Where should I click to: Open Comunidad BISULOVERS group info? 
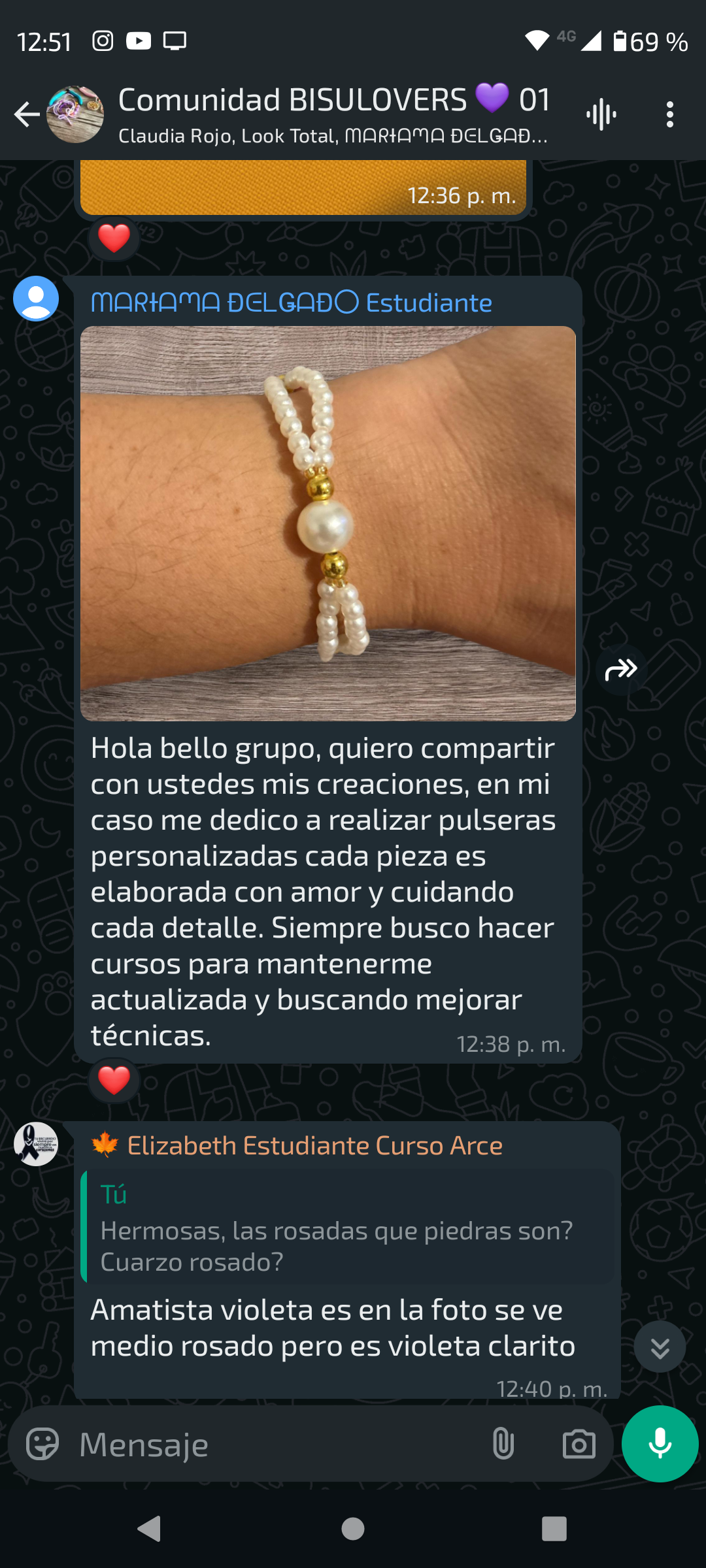tap(333, 114)
